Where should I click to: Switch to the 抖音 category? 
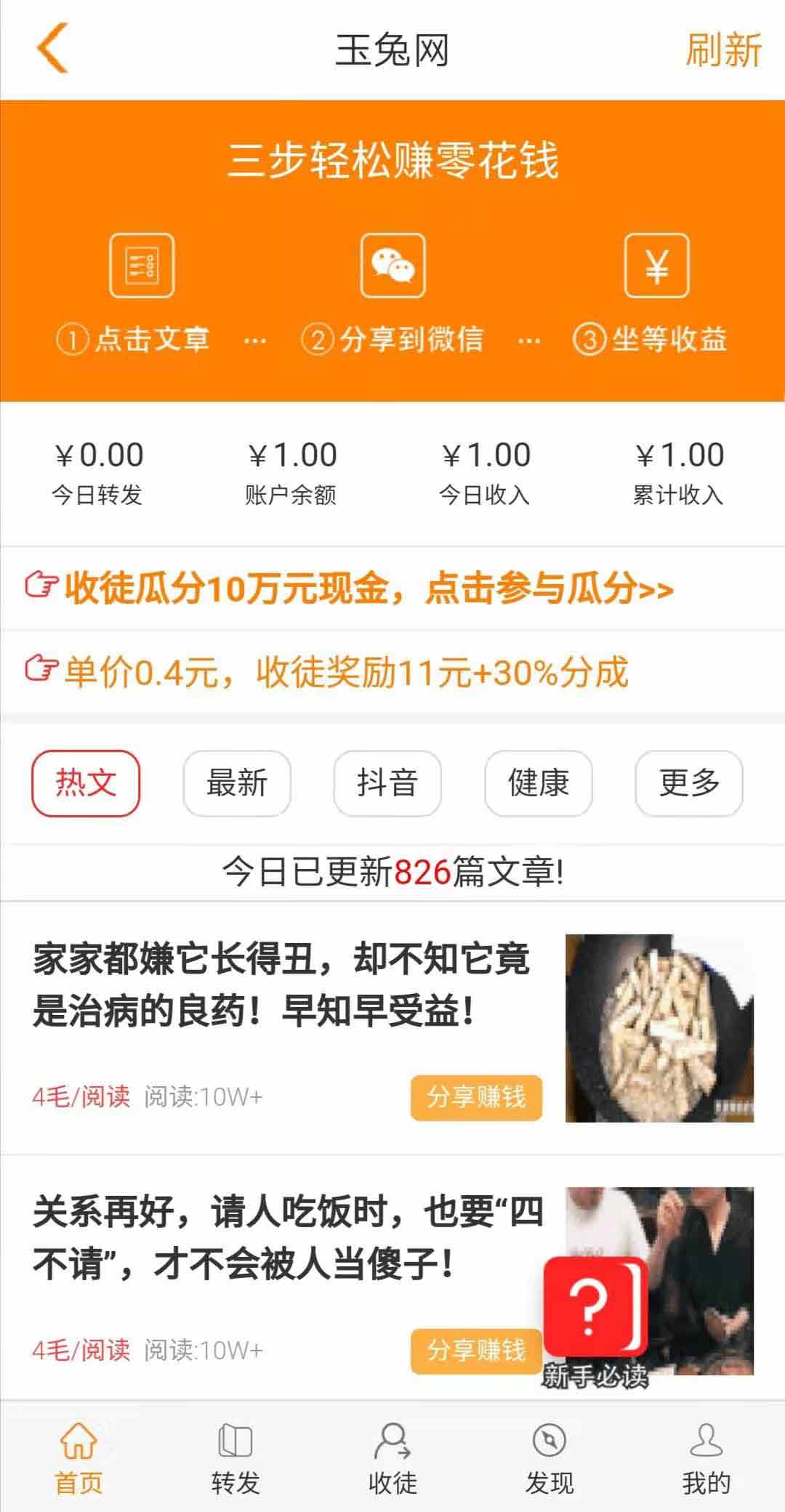click(387, 783)
